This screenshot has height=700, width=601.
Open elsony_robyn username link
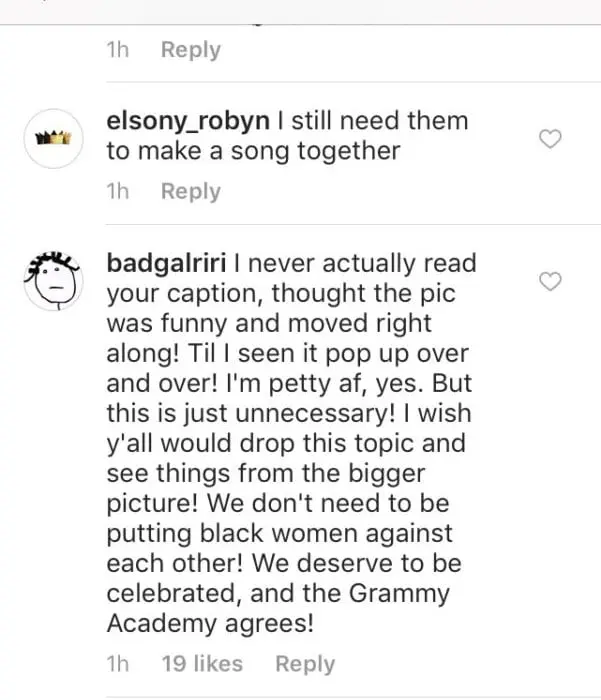[186, 121]
